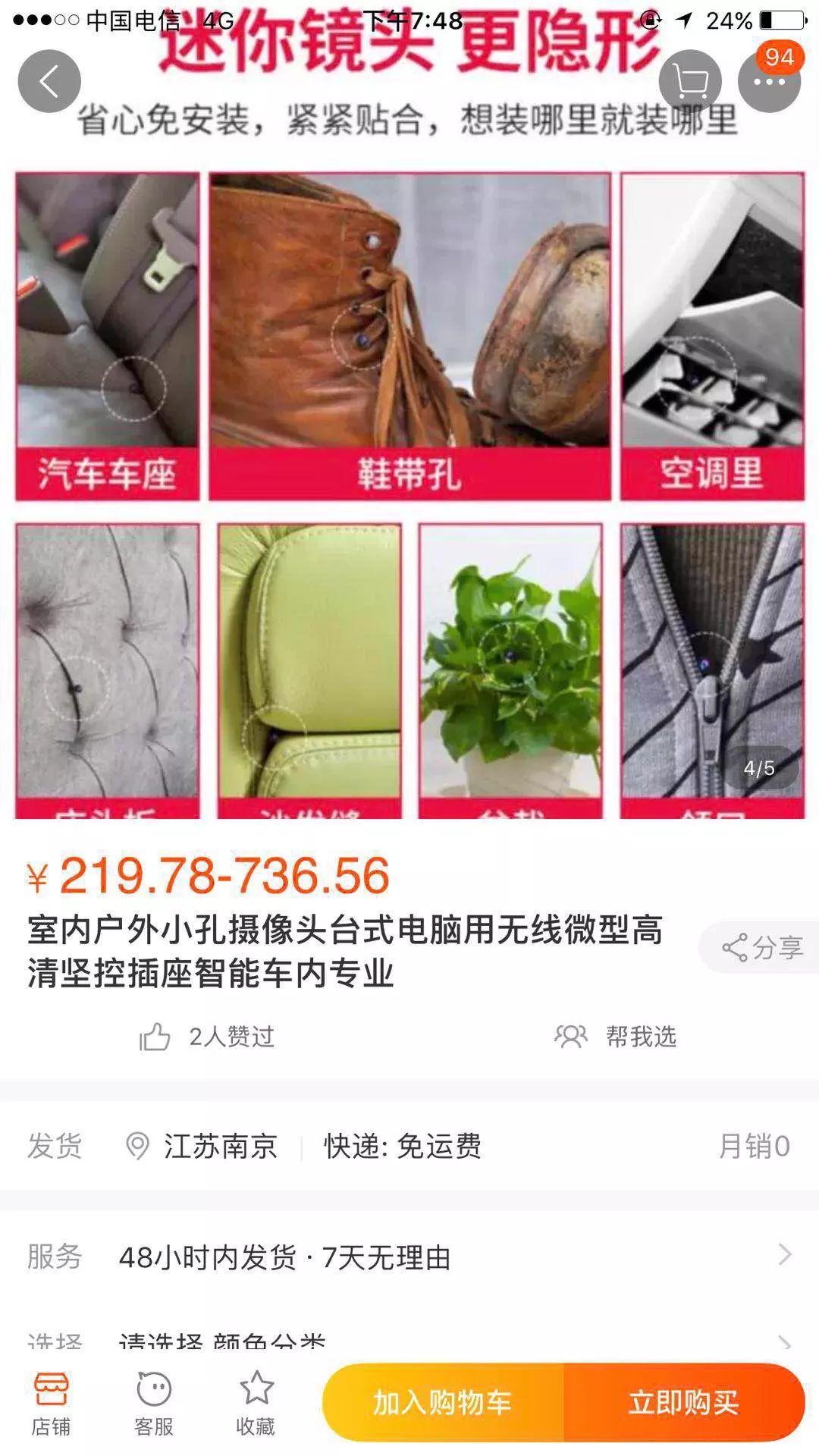Tap the back arrow at top left
The image size is (819, 1456).
(x=50, y=80)
